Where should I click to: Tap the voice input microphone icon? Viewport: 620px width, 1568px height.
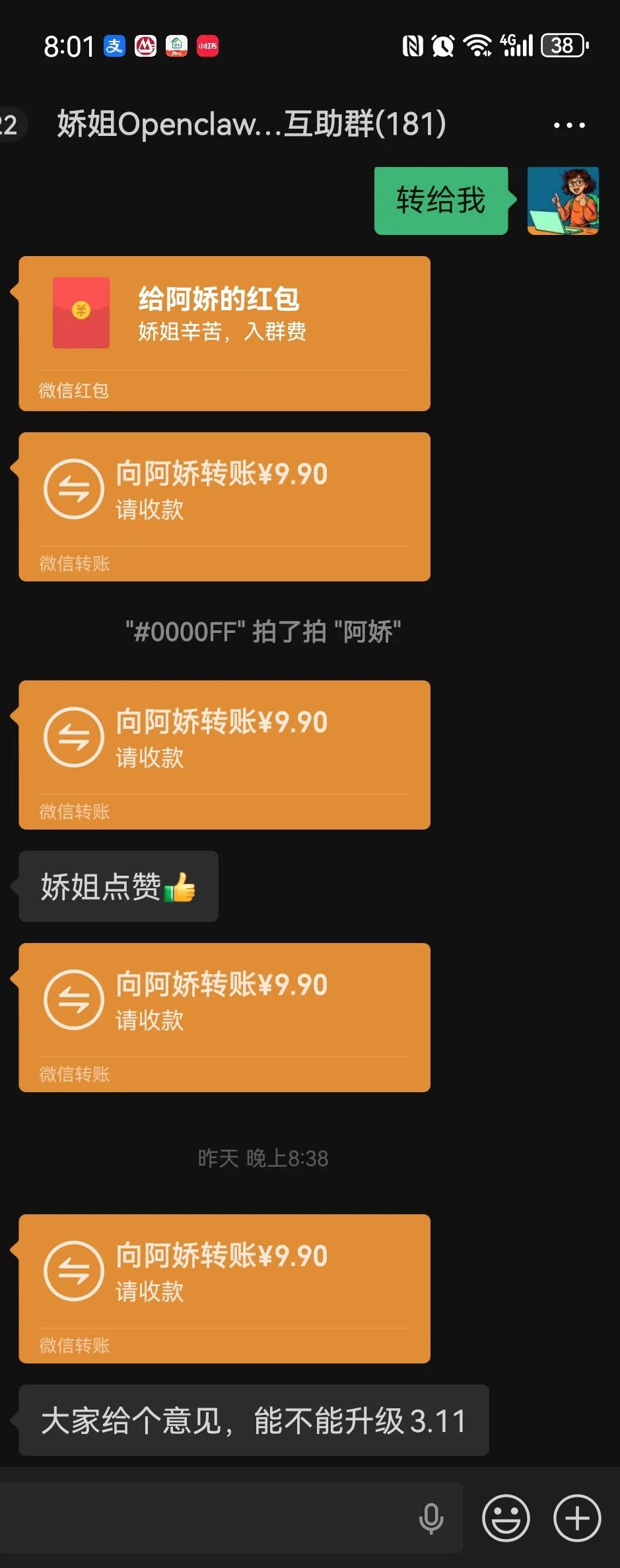tap(432, 1516)
